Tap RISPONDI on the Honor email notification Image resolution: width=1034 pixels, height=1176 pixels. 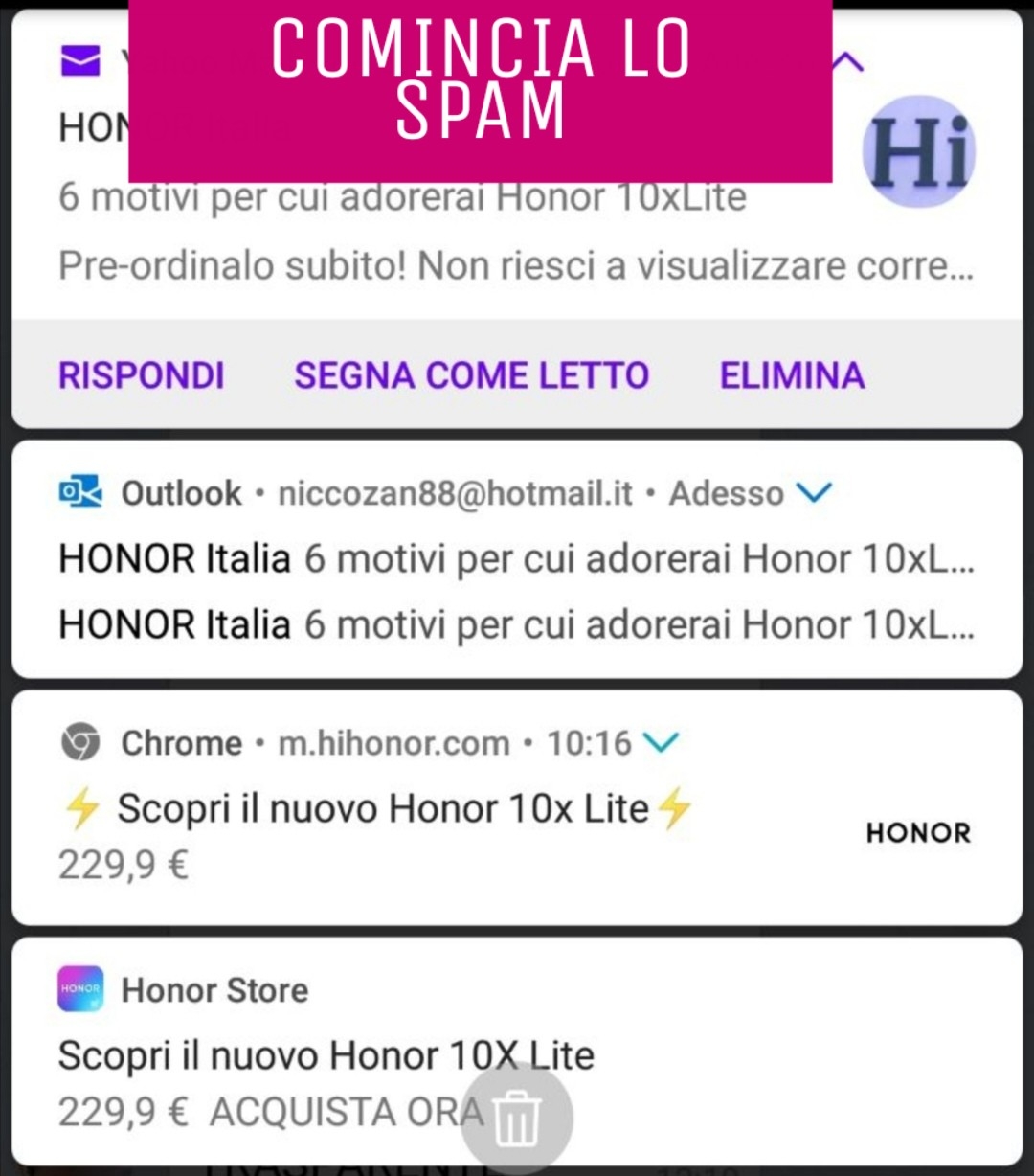click(142, 375)
